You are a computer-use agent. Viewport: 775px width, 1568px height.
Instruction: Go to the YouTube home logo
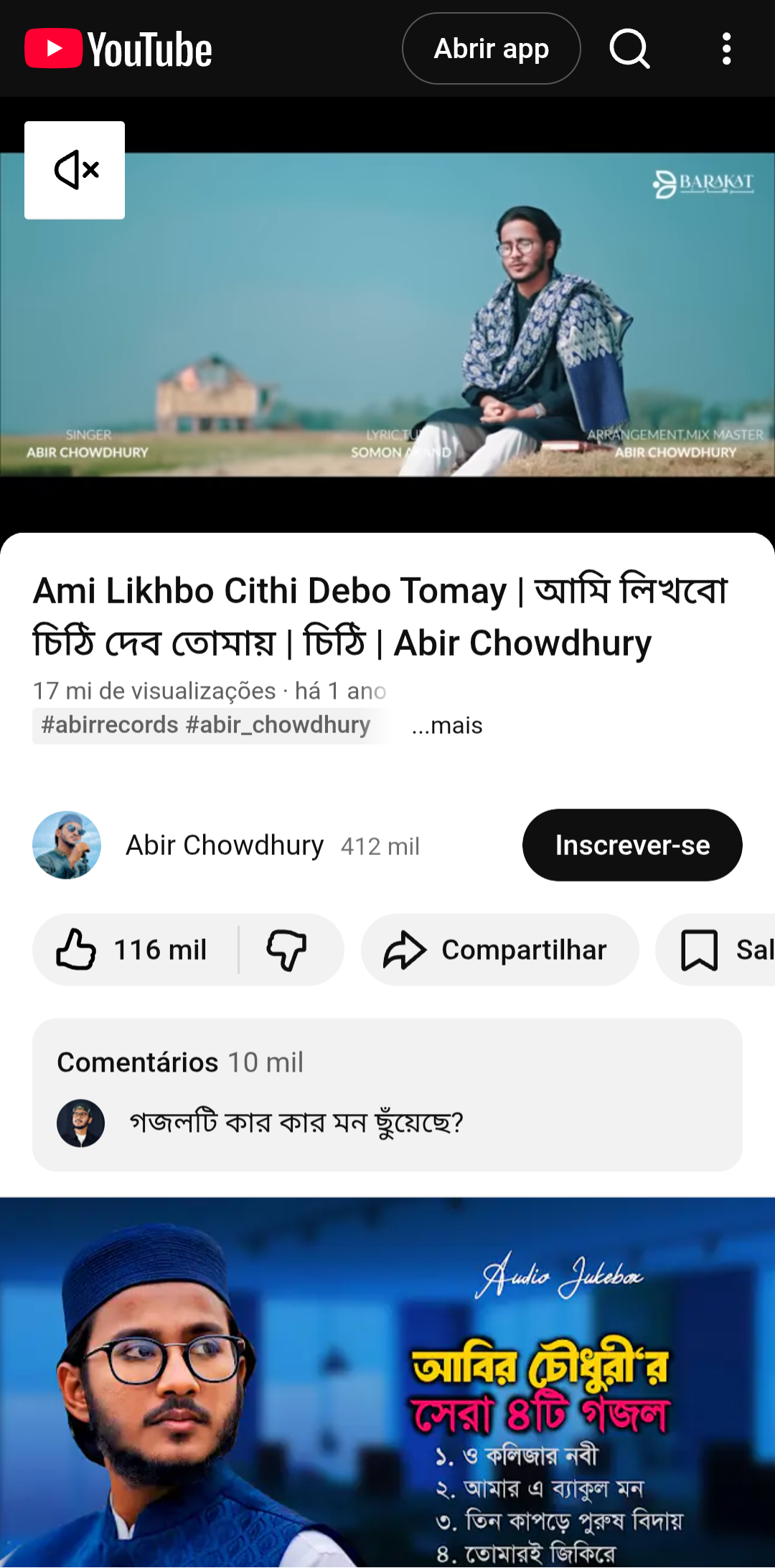[118, 49]
